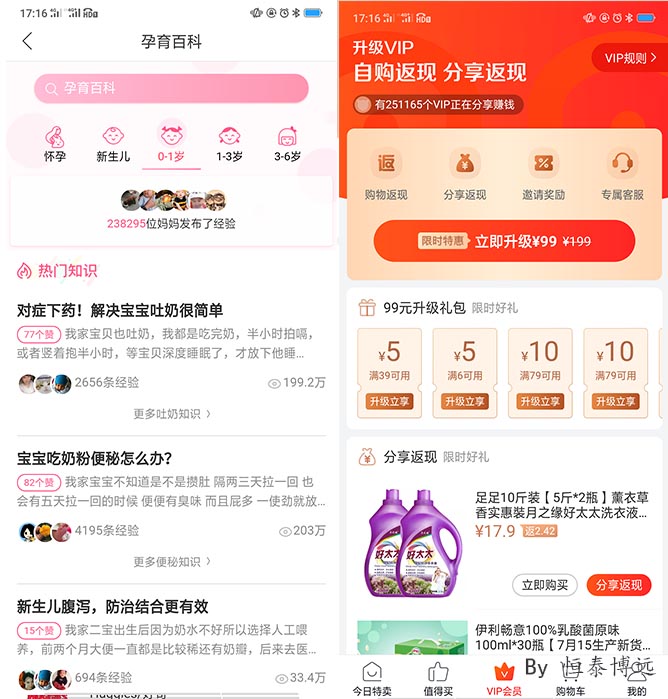668x699 pixels.
Task: Tap 立即购买 for 好太太 laundry detergent
Action: click(x=544, y=585)
